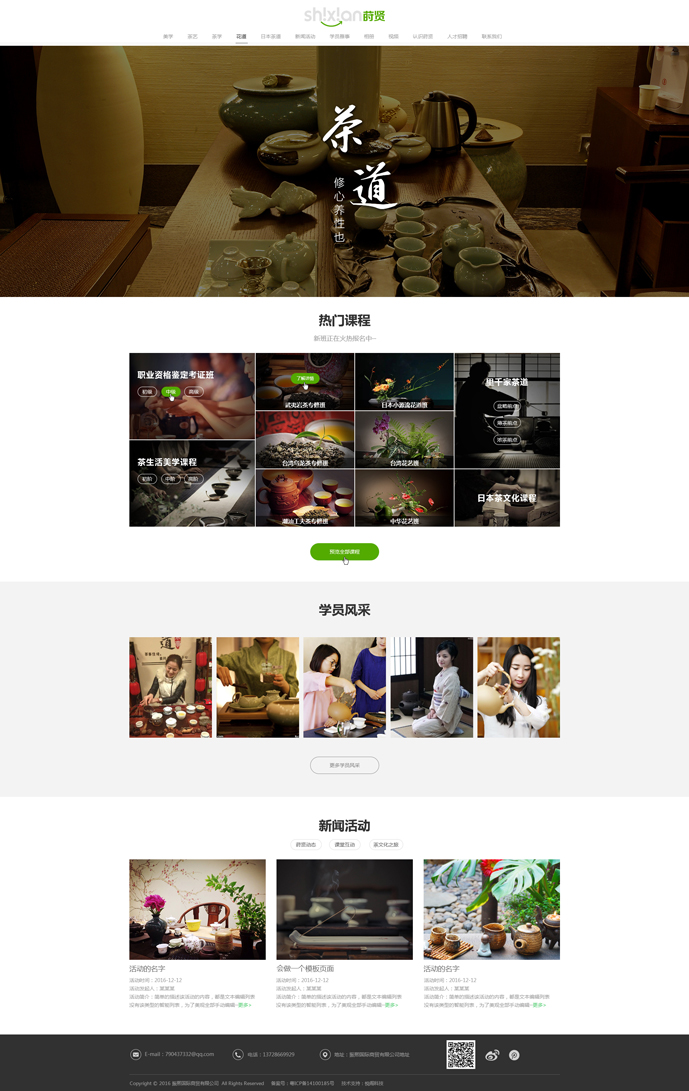This screenshot has height=1091, width=689.
Task: Select the 茶文化之旅 news filter
Action: (385, 845)
